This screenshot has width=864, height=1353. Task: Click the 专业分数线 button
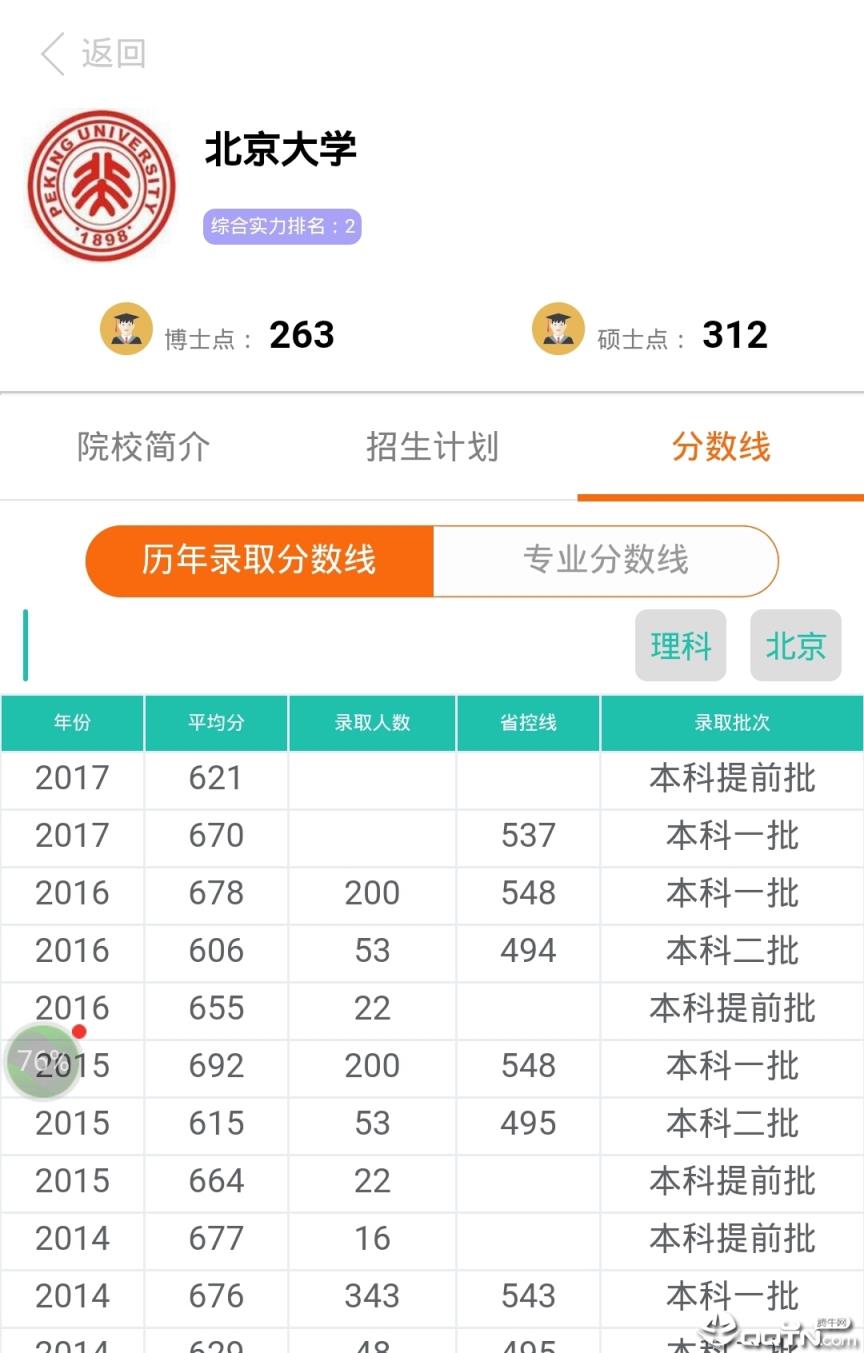coord(604,561)
